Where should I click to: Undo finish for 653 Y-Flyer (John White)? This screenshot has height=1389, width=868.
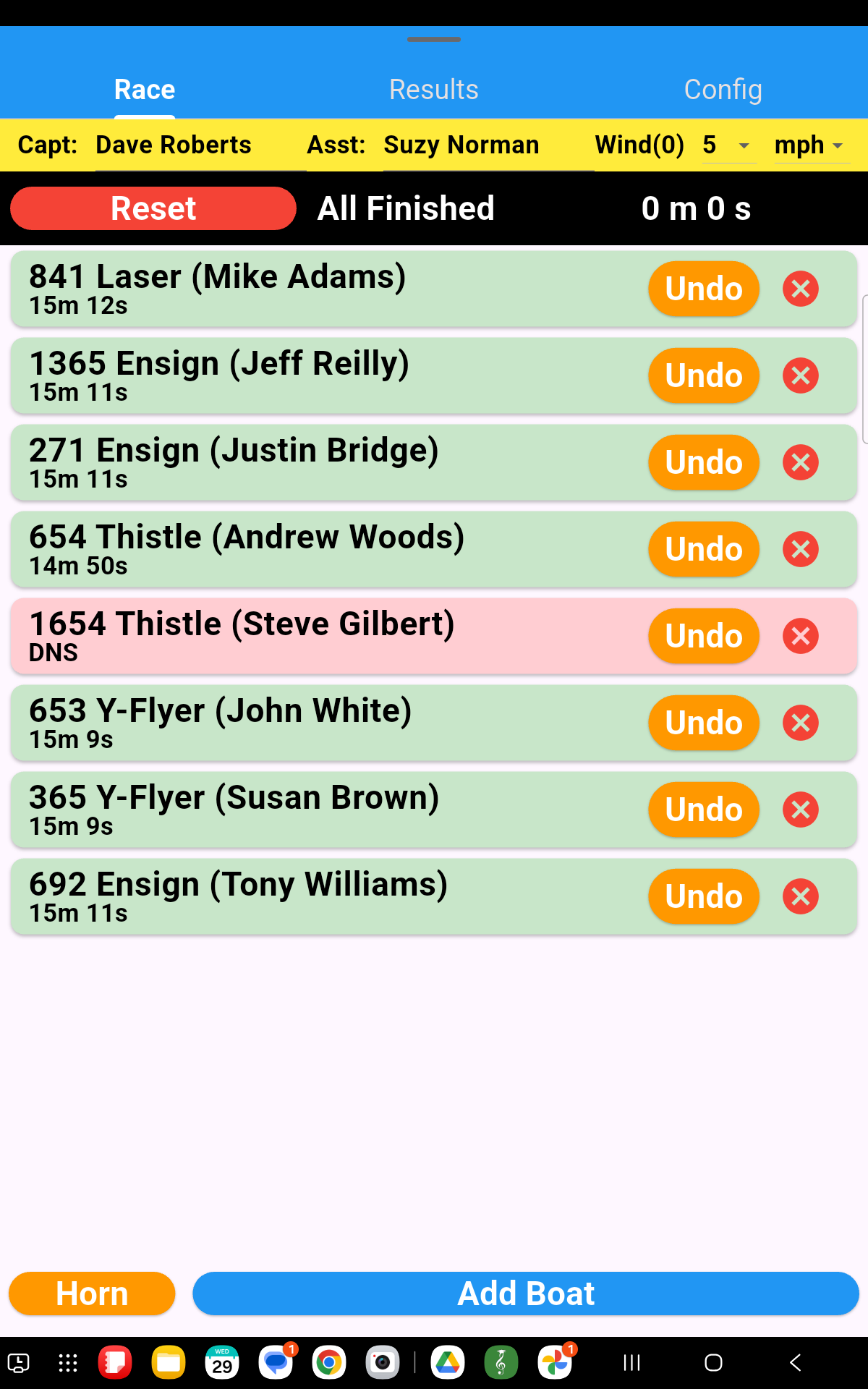pyautogui.click(x=704, y=723)
